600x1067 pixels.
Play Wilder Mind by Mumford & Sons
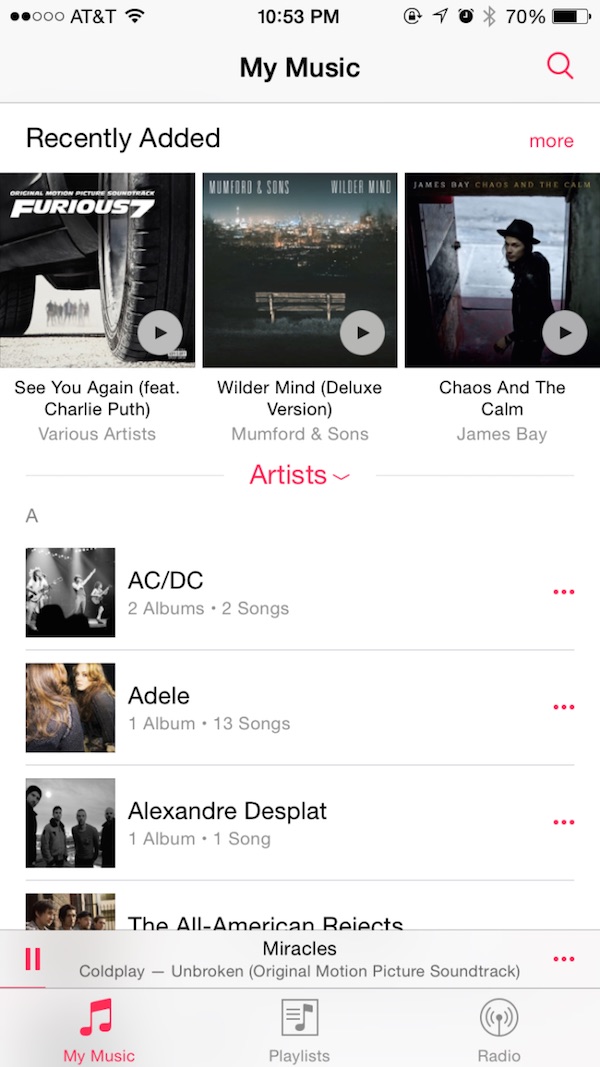pos(362,333)
